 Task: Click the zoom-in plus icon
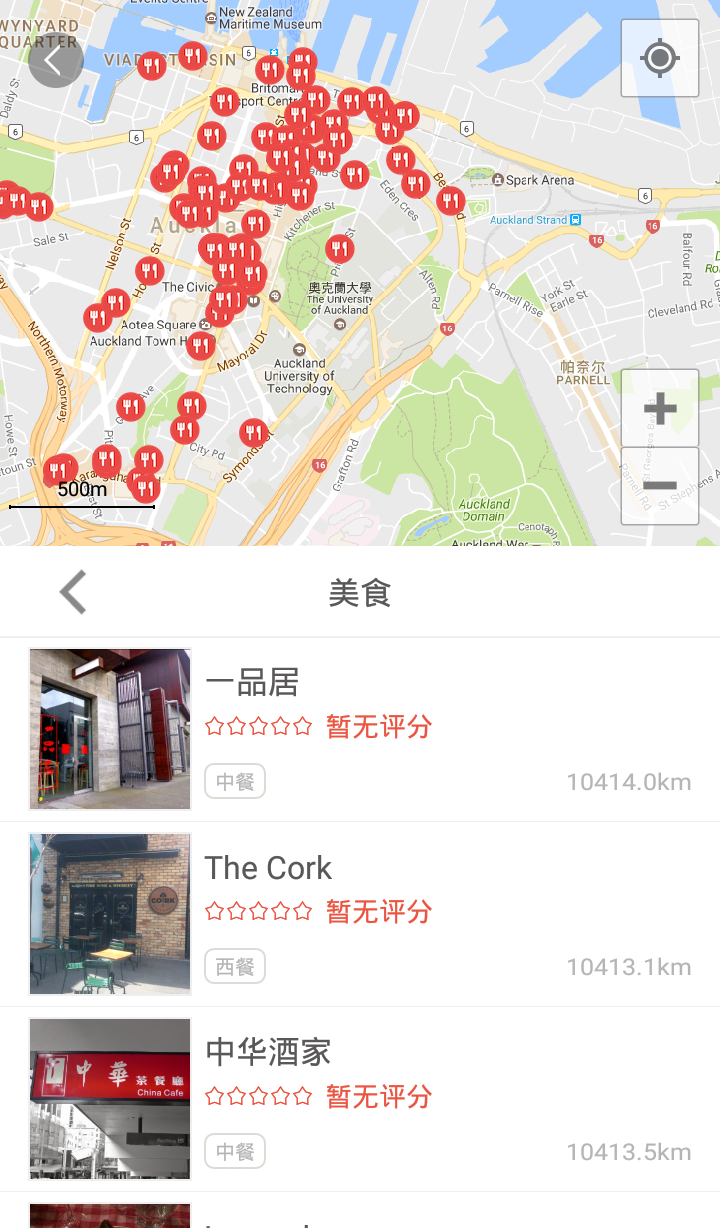659,407
